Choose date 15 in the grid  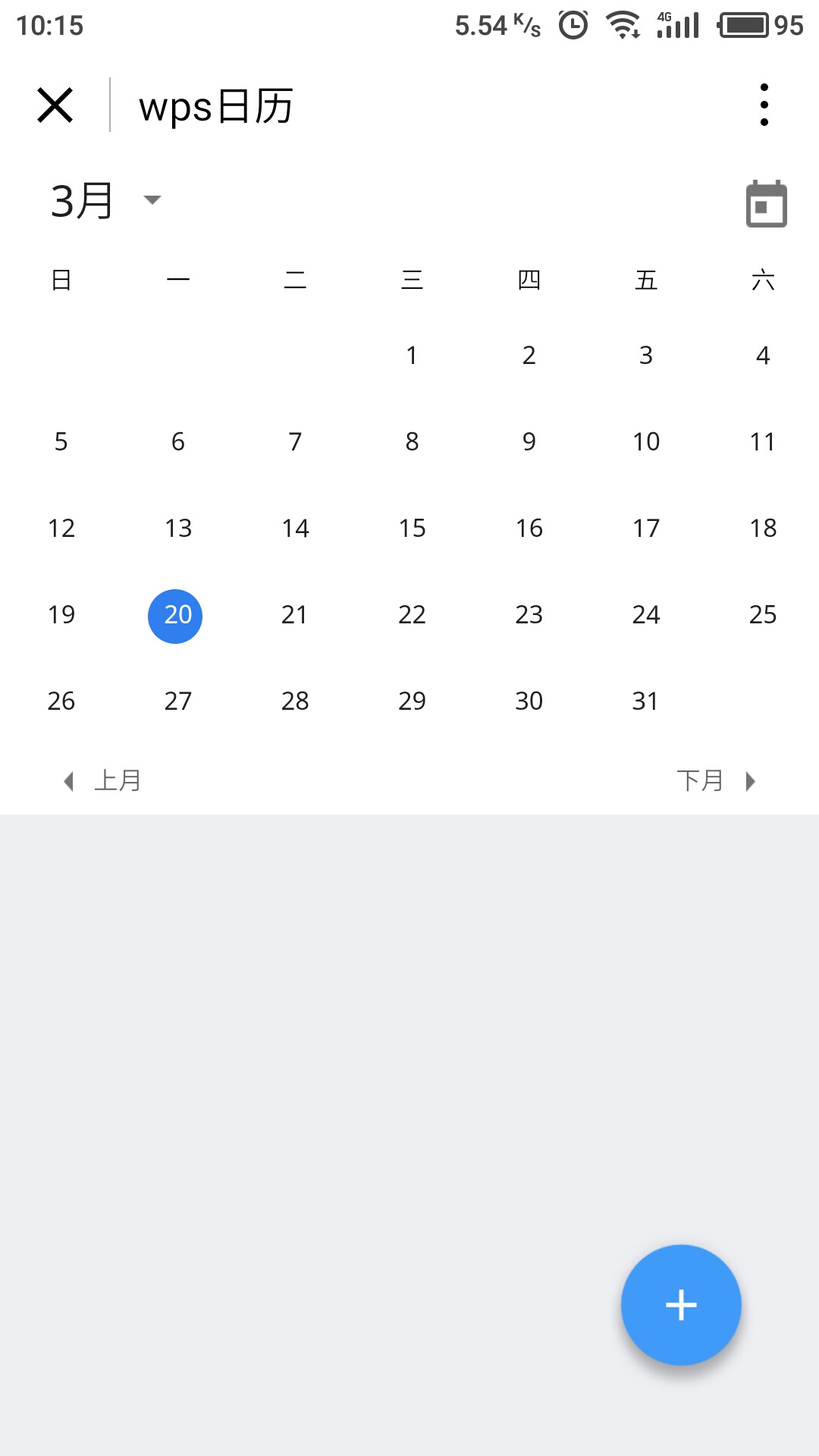coord(412,529)
